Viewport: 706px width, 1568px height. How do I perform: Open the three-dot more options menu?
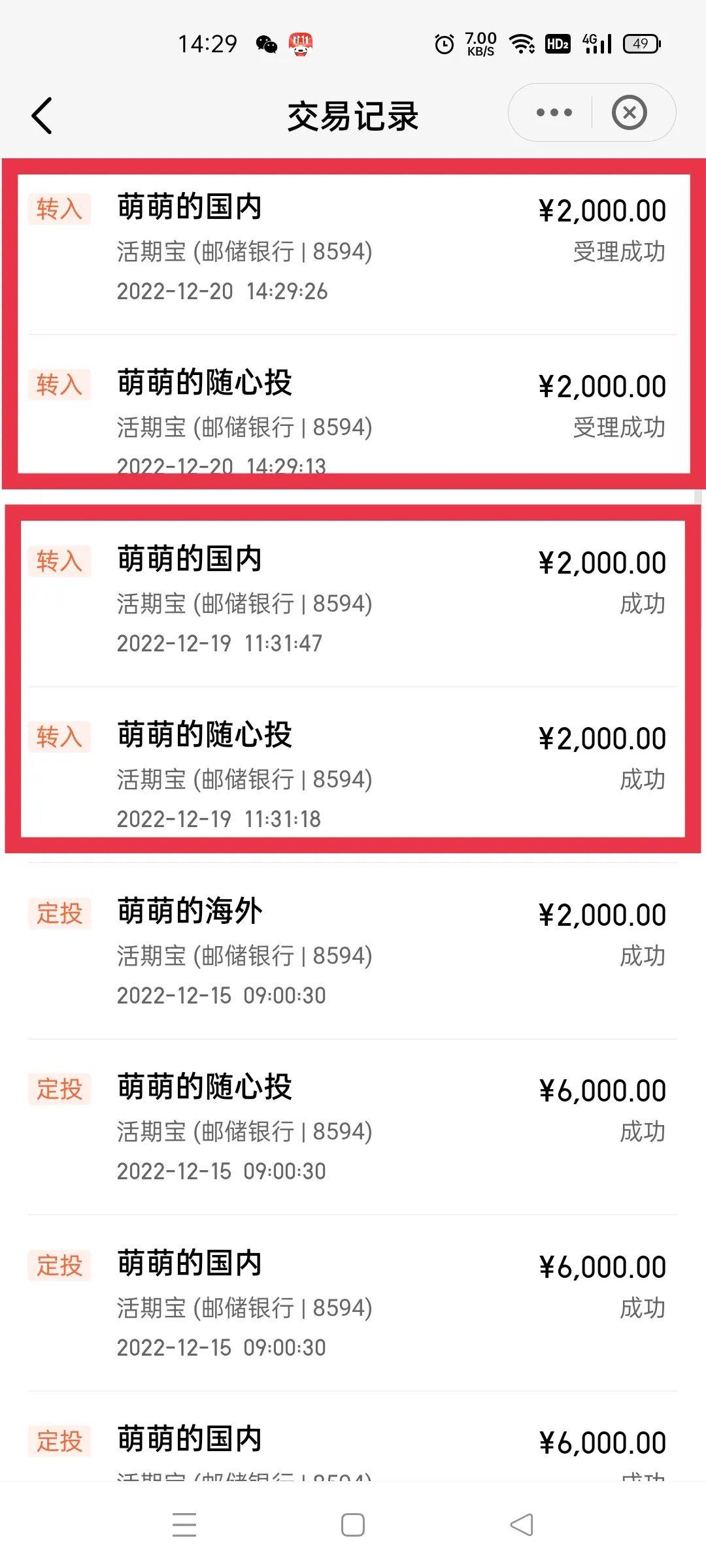tap(554, 112)
